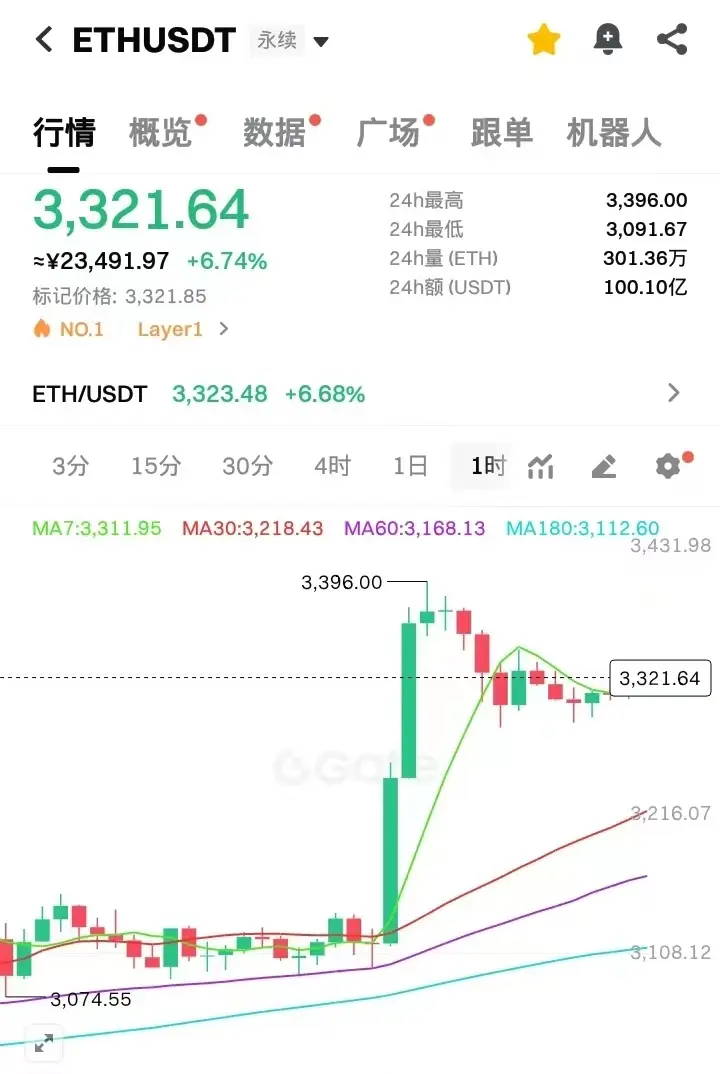This screenshot has width=720, height=1074.
Task: Open the chart indicators icon
Action: 541,466
